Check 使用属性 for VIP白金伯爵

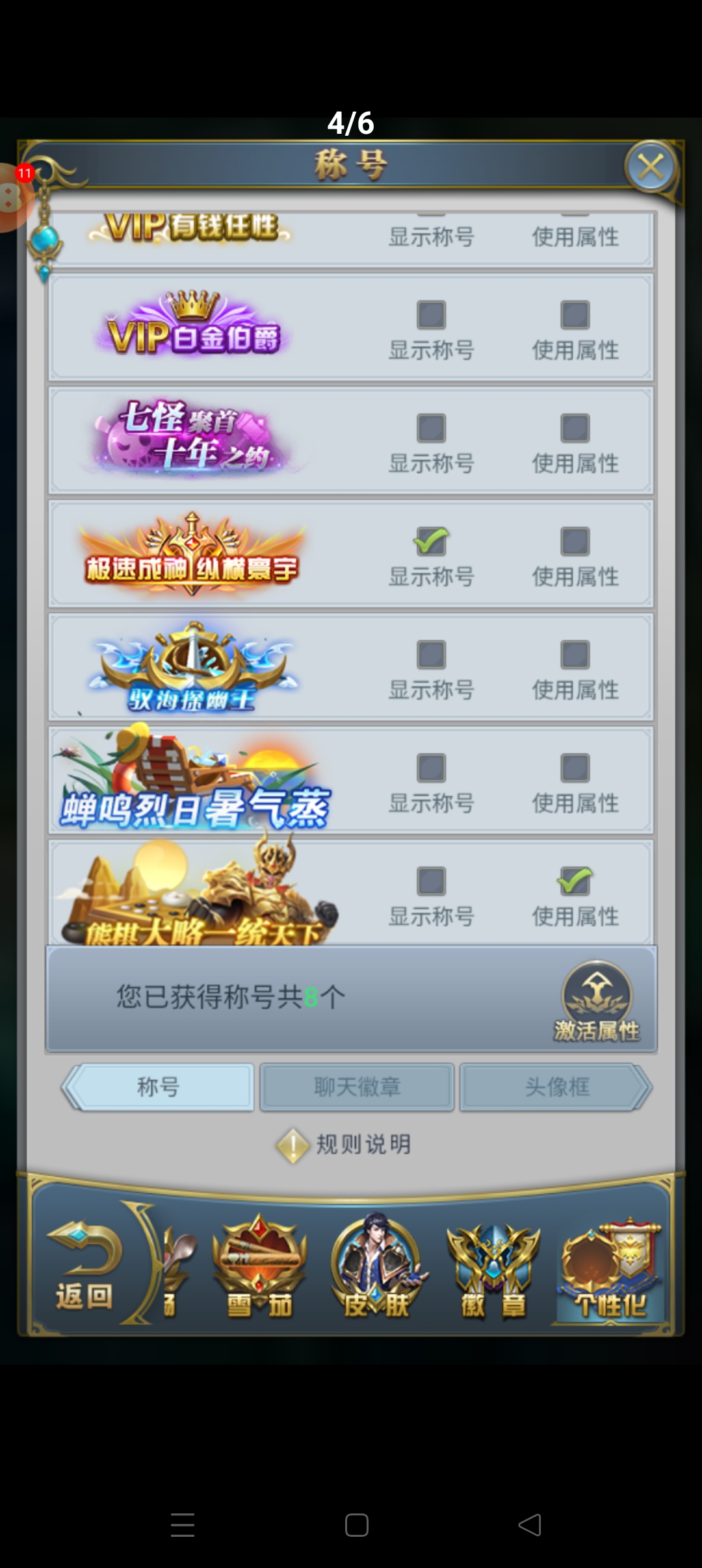(x=575, y=315)
